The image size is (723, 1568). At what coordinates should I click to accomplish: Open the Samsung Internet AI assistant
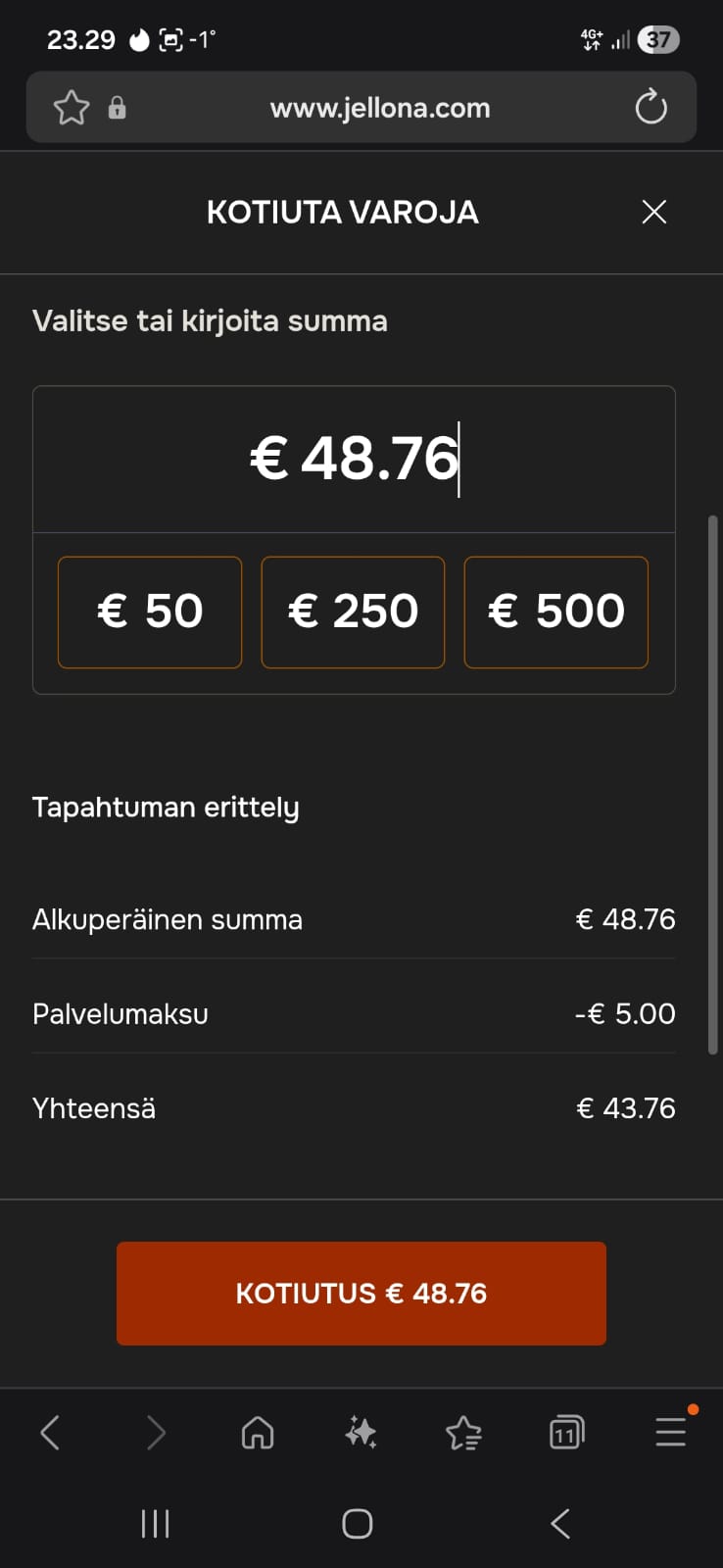tap(361, 1433)
